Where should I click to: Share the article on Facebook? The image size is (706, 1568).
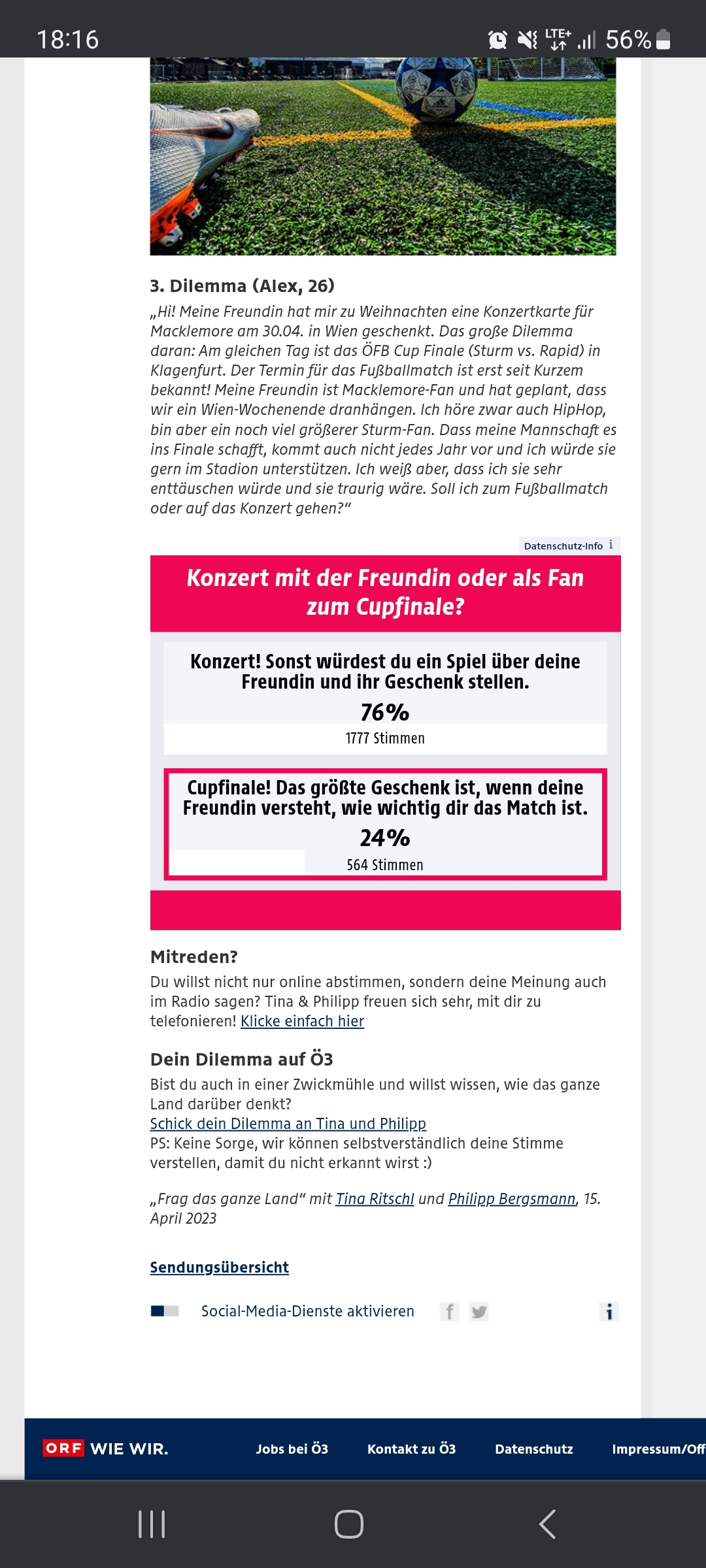click(x=449, y=1311)
